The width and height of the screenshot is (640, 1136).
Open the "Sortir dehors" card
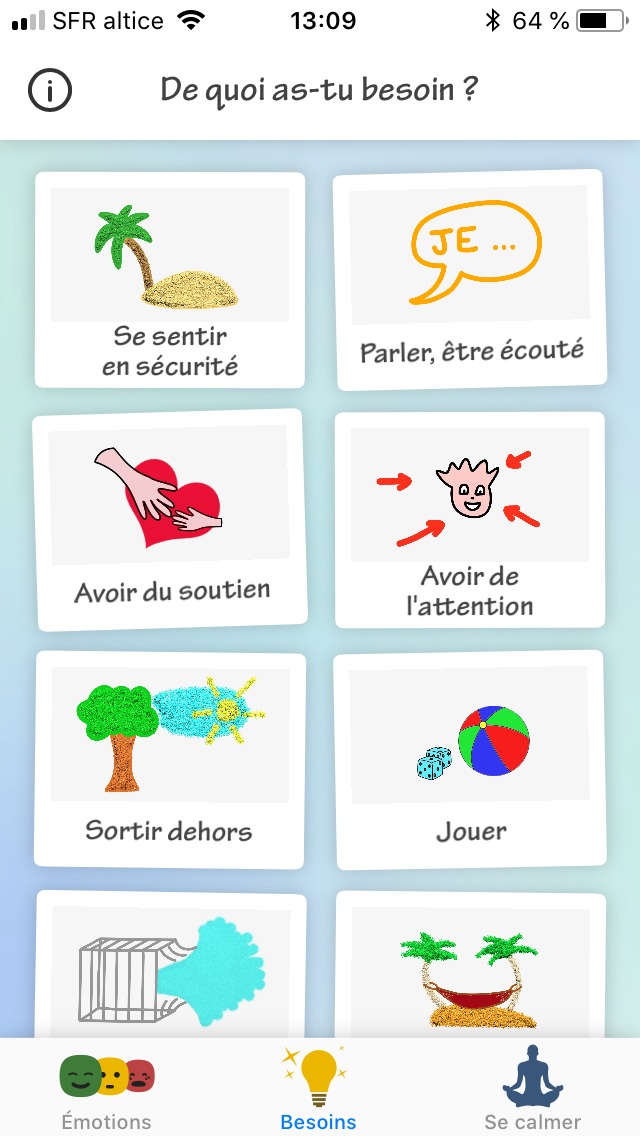[170, 760]
